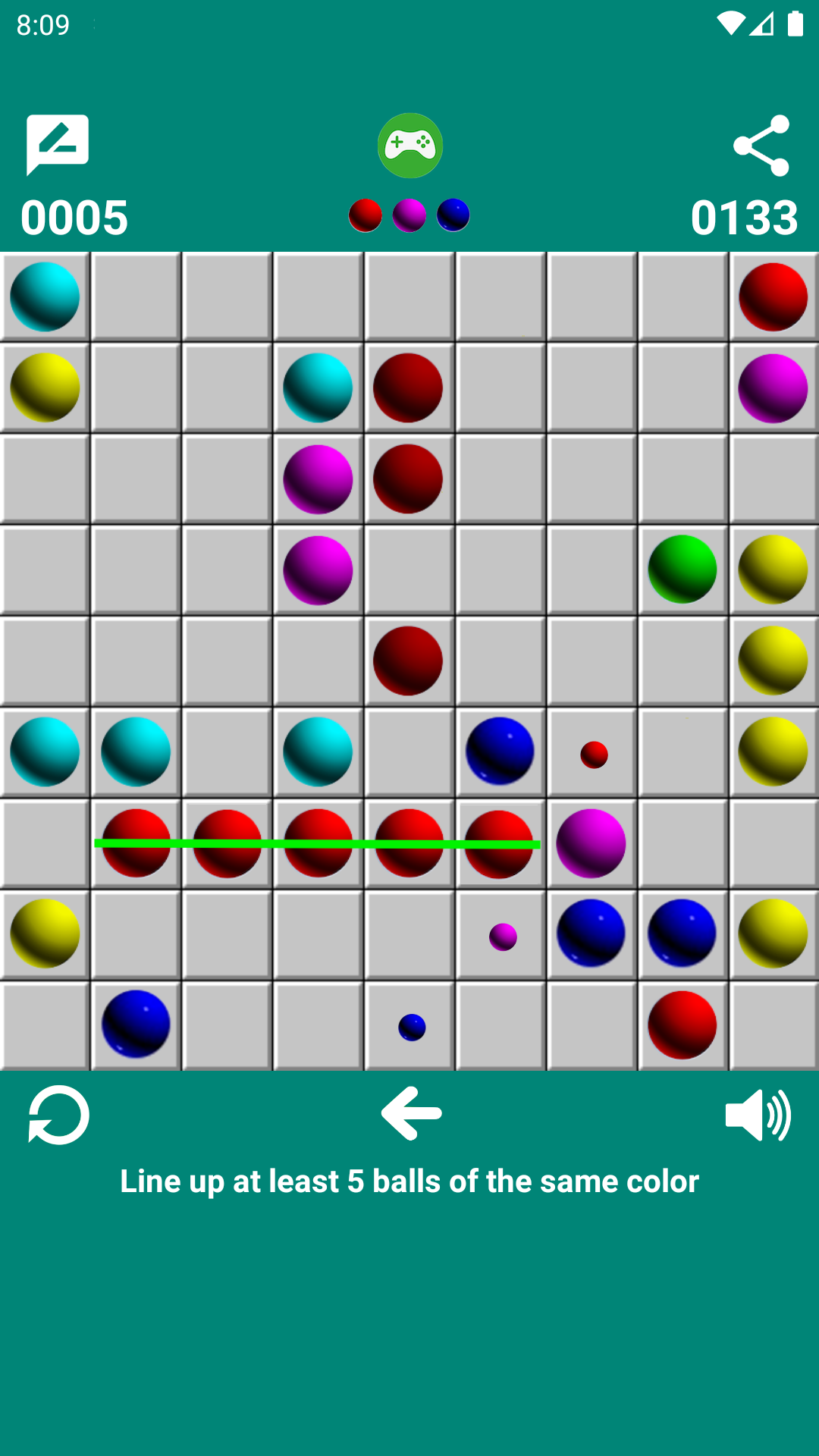Select the red ball in the top-right corner

[x=773, y=297]
